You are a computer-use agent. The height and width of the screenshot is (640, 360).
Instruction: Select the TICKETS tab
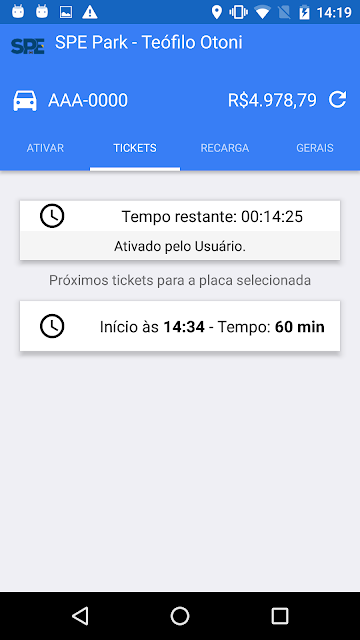click(x=135, y=148)
